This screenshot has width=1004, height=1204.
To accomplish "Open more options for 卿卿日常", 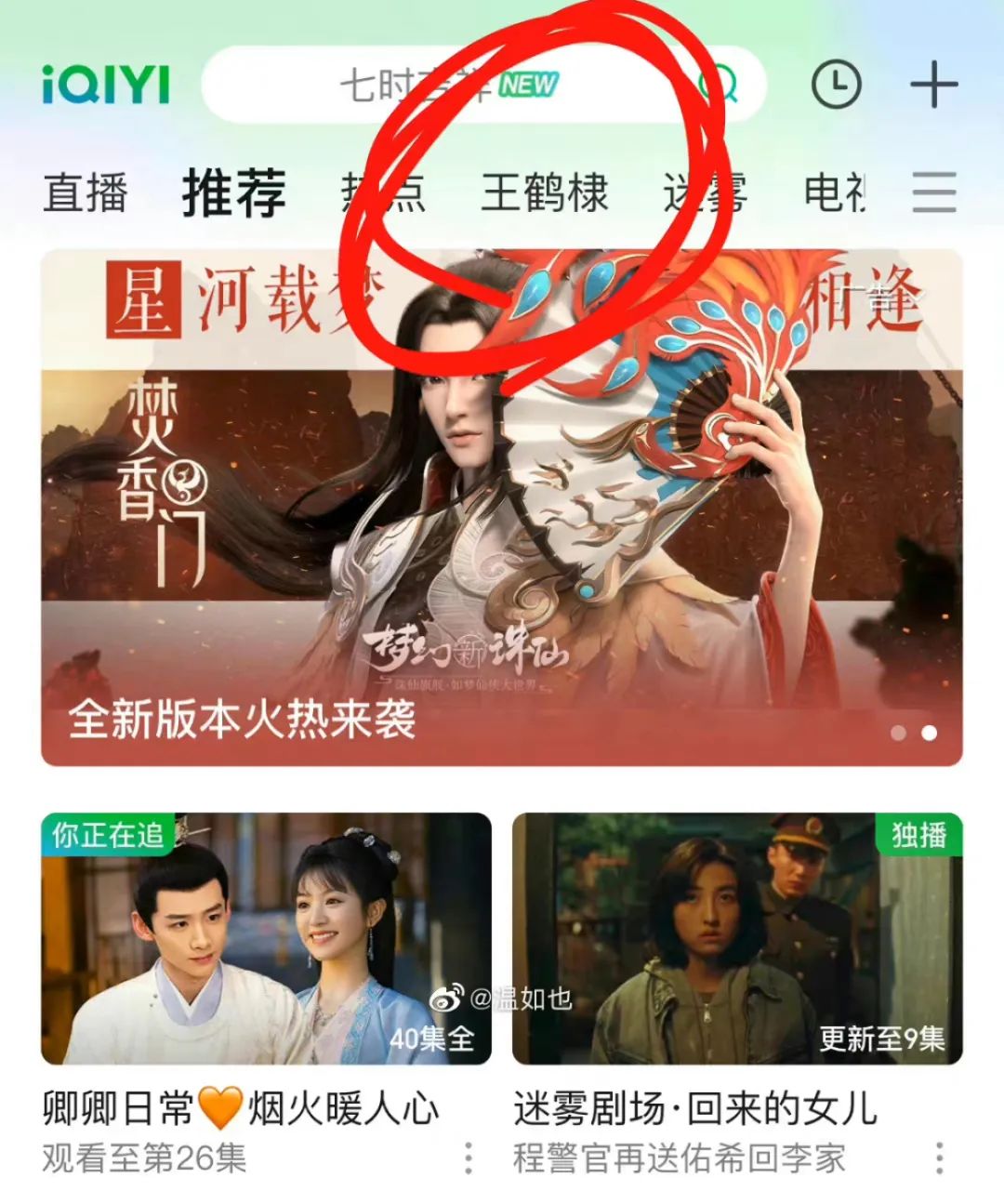I will pos(469,1158).
